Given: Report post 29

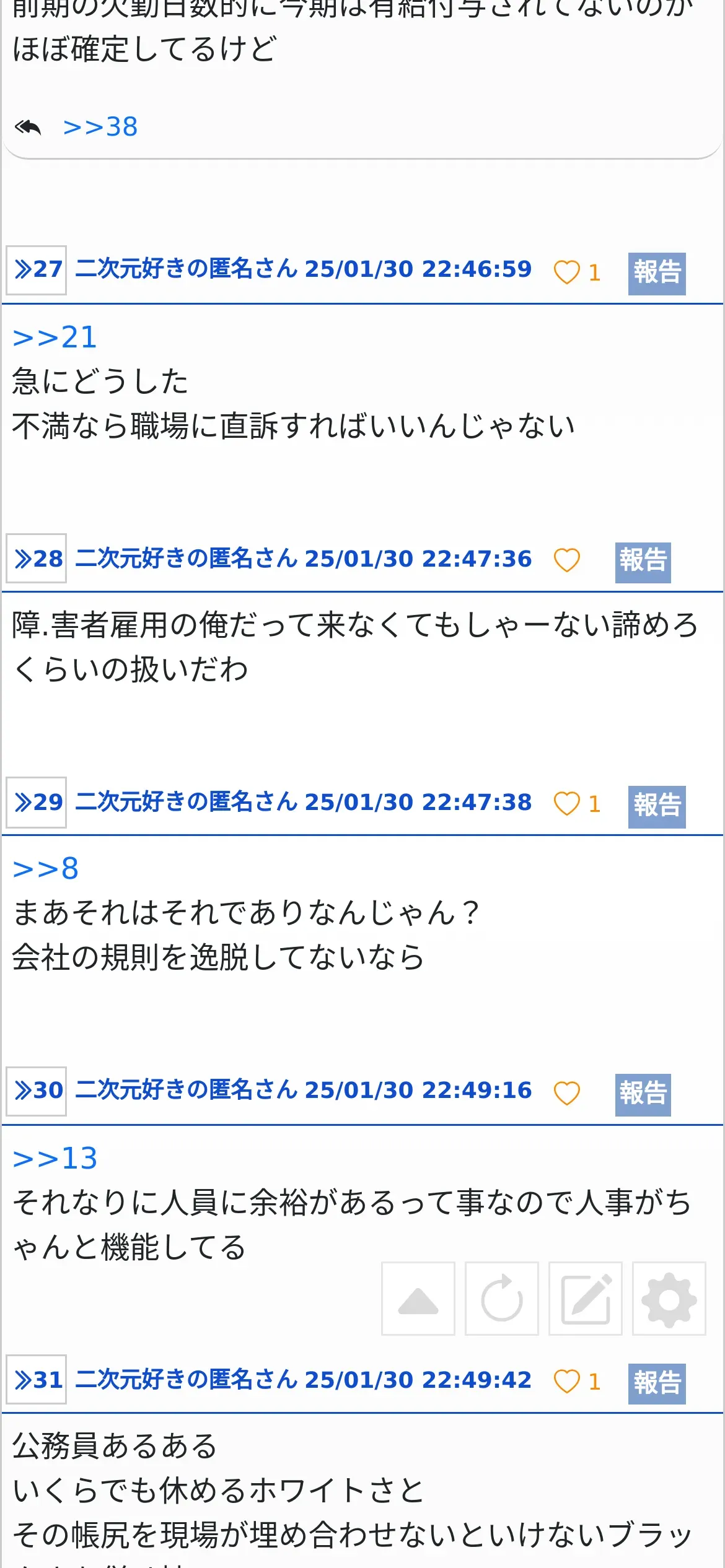Looking at the screenshot, I should 657,806.
